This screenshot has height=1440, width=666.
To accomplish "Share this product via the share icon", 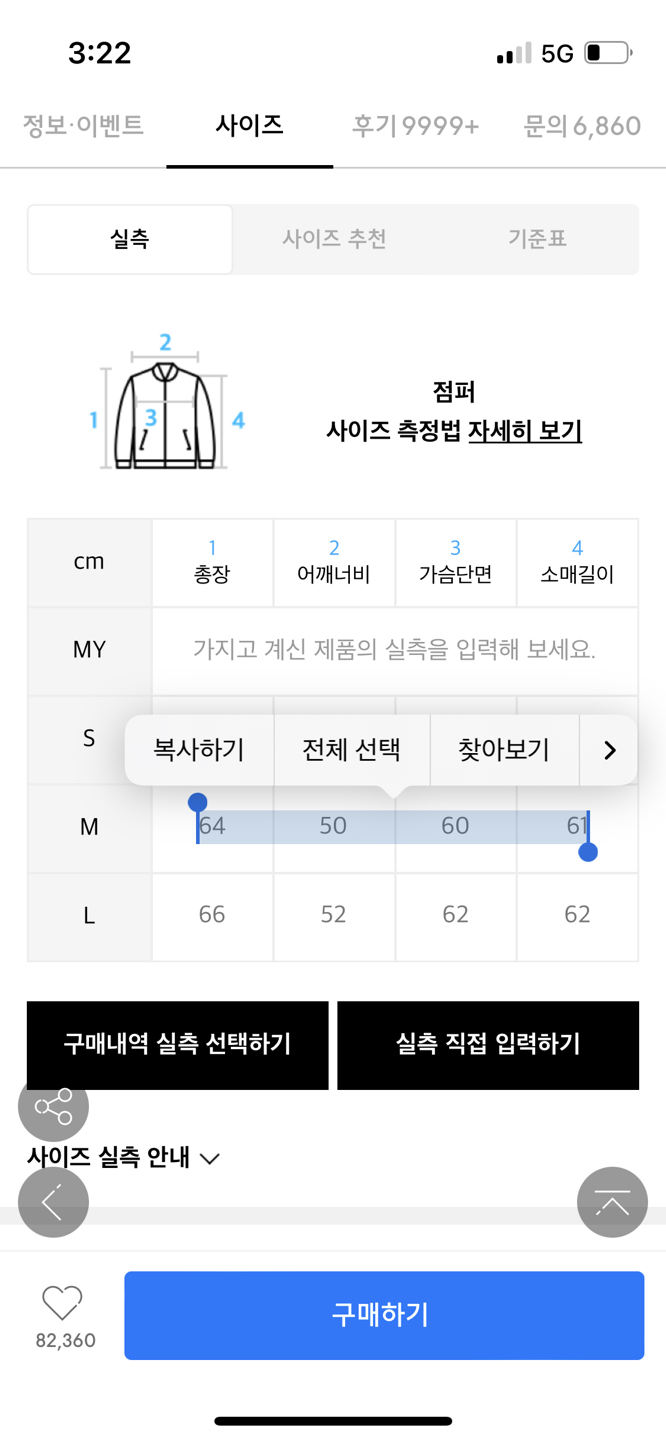I will coord(53,1106).
